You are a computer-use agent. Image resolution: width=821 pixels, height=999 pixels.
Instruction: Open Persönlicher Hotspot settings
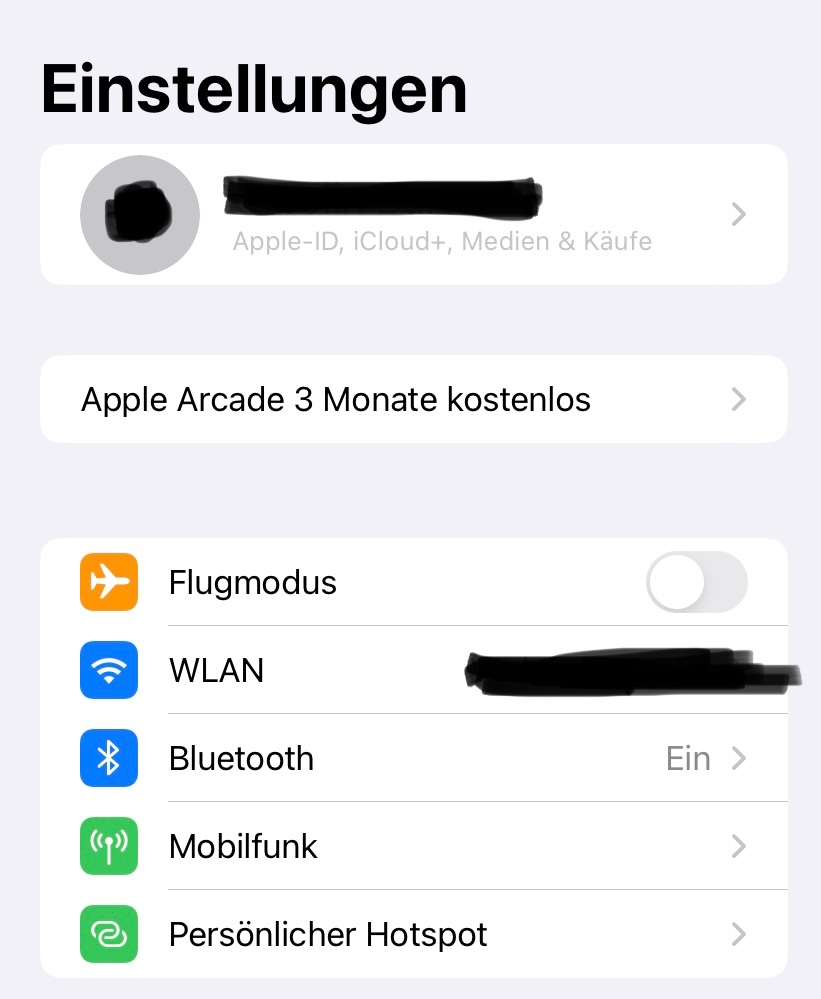tap(413, 934)
